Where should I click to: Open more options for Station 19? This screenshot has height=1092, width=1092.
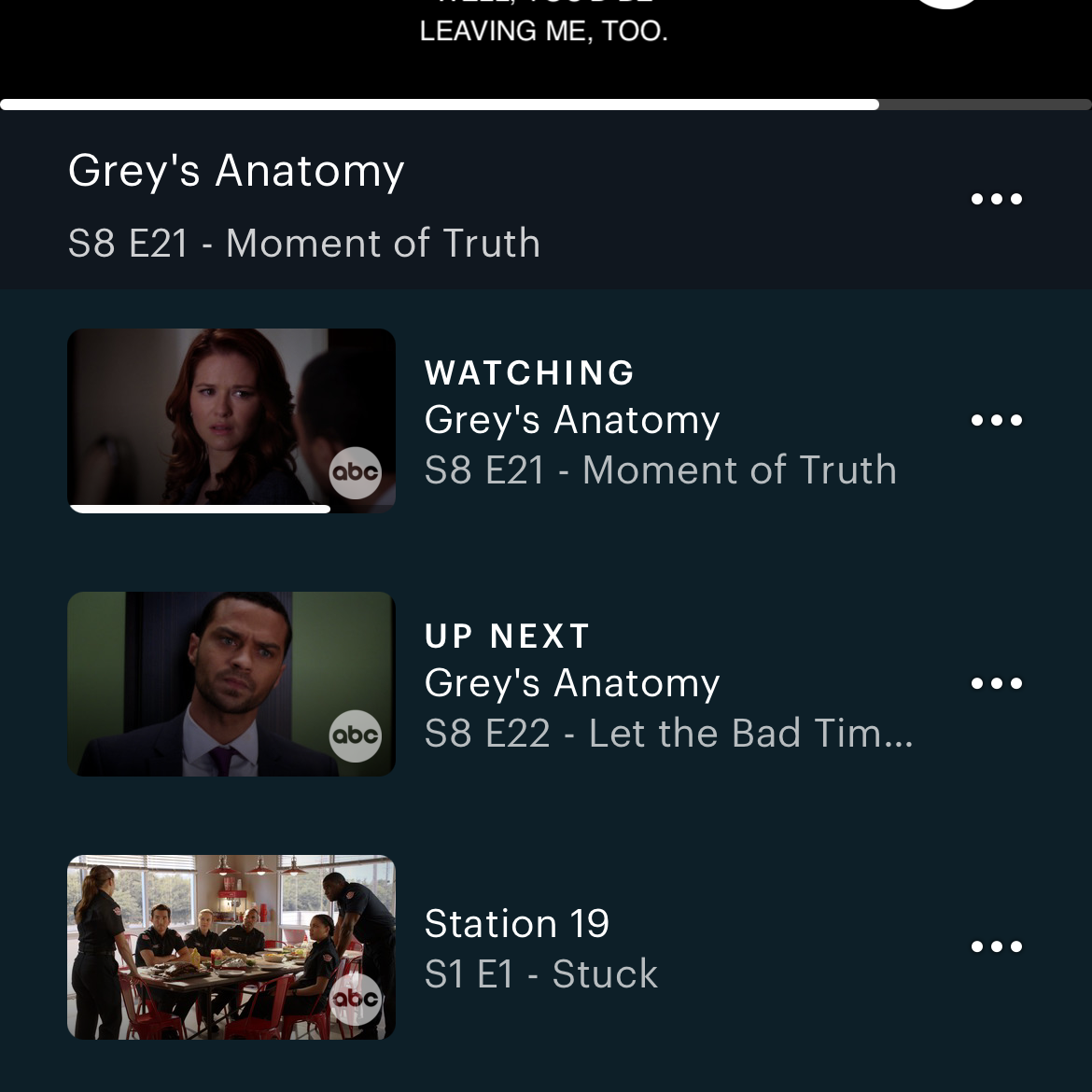pyautogui.click(x=997, y=946)
